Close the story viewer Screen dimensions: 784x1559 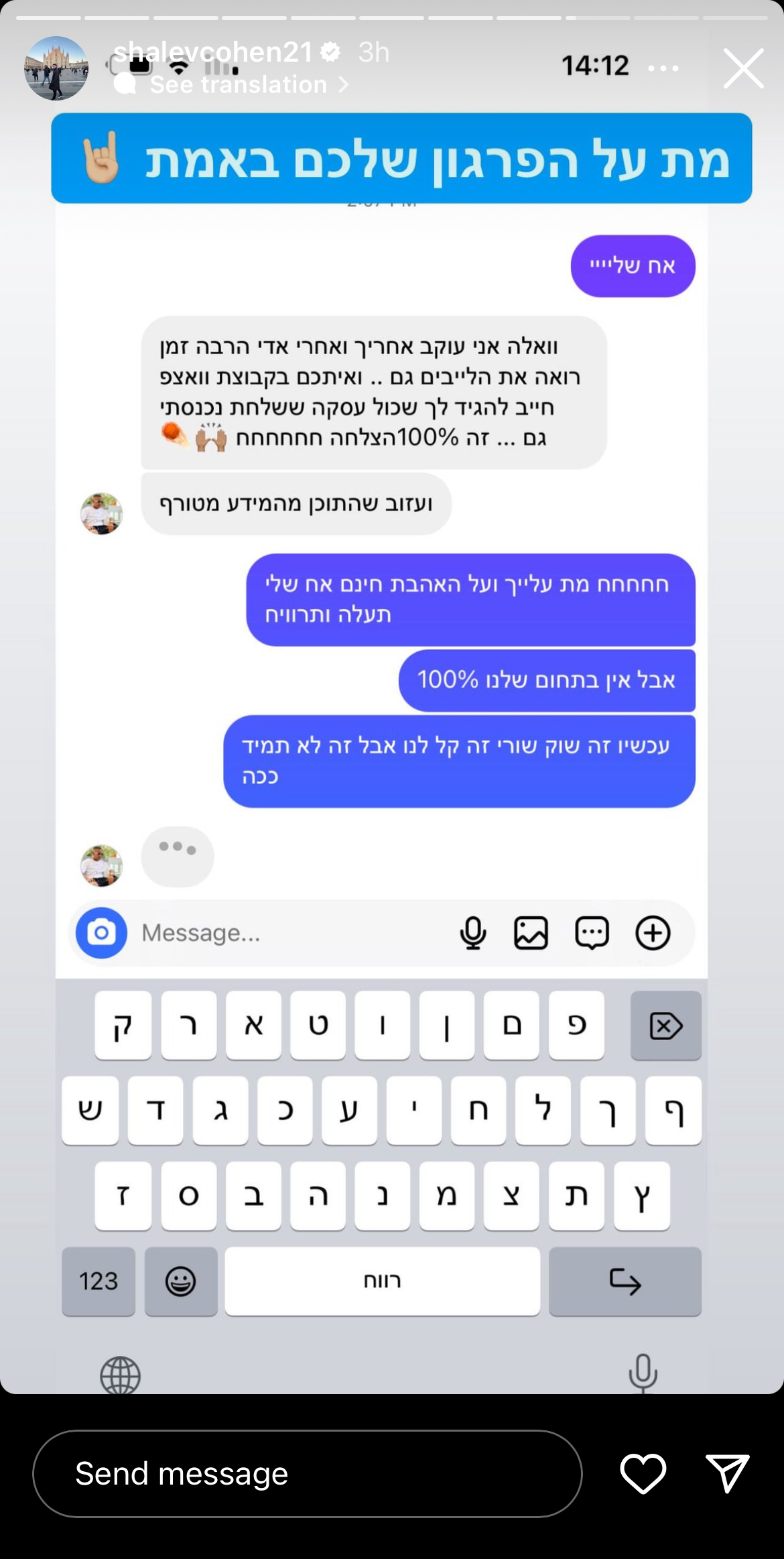(x=743, y=68)
